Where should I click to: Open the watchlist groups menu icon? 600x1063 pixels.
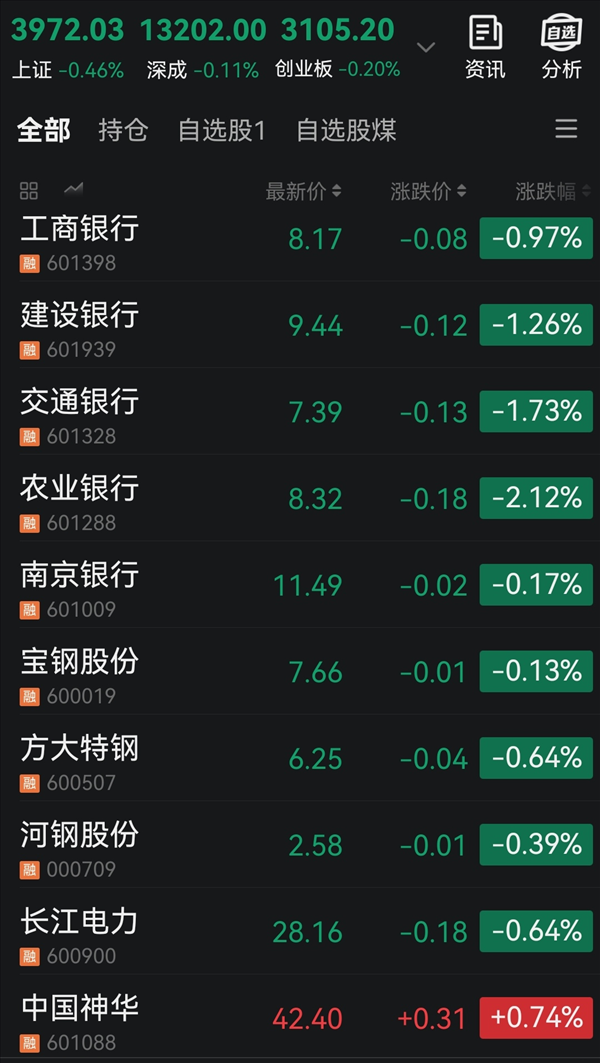pos(566,129)
